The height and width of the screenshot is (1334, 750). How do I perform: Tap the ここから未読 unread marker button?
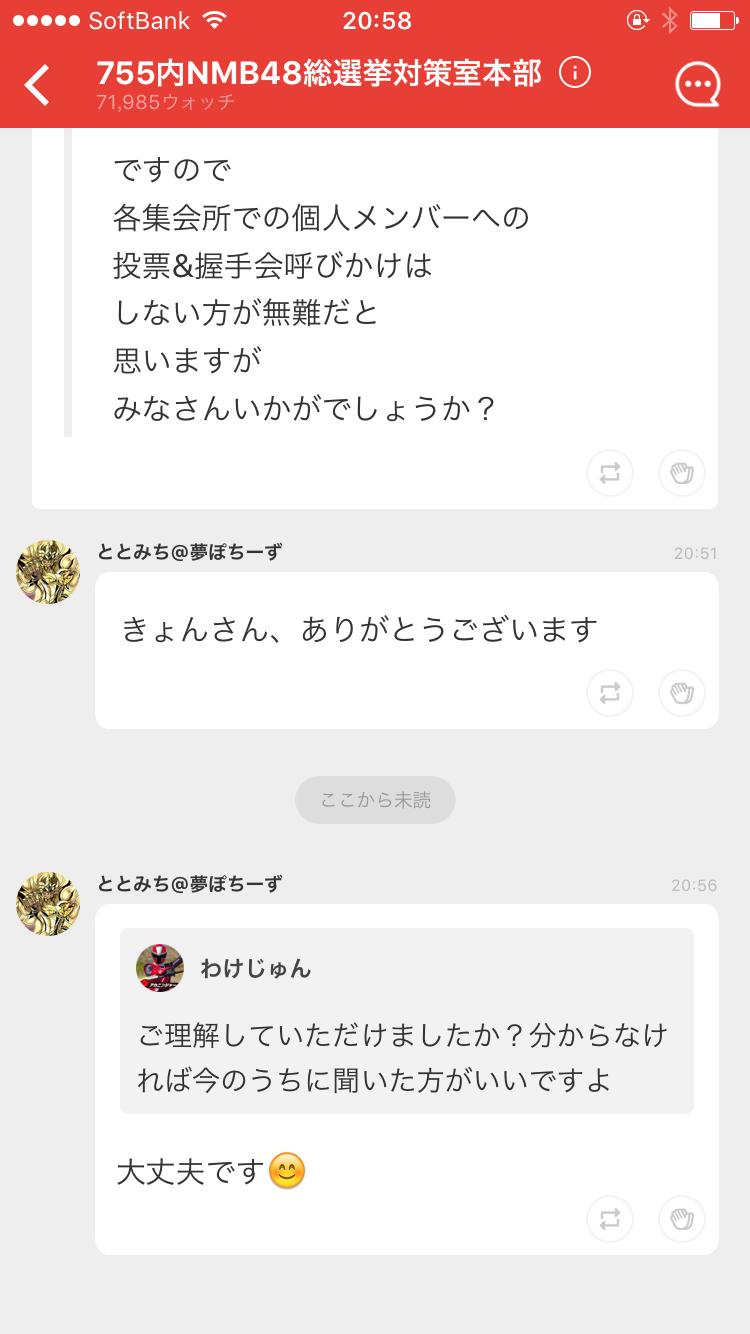click(374, 799)
